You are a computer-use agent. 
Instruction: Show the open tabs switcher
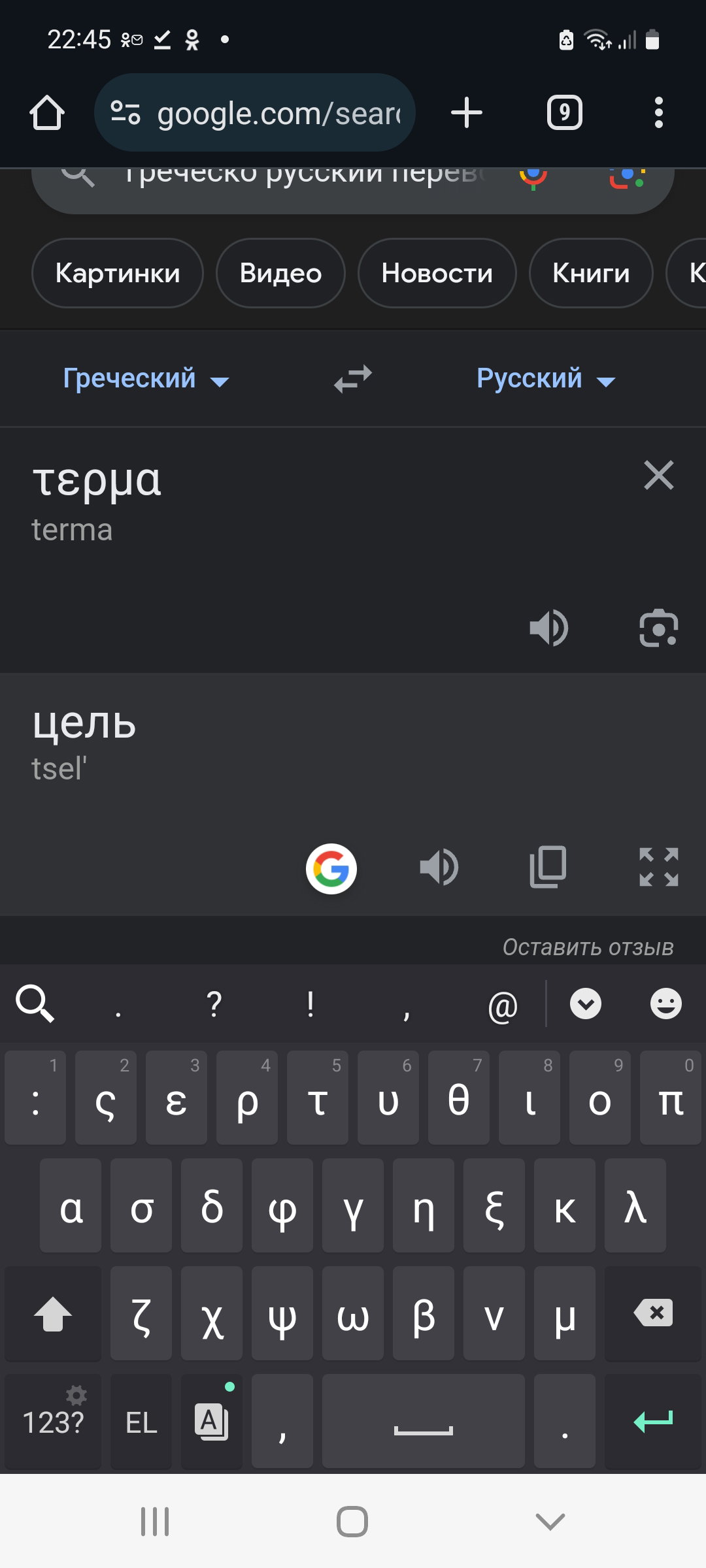click(564, 112)
